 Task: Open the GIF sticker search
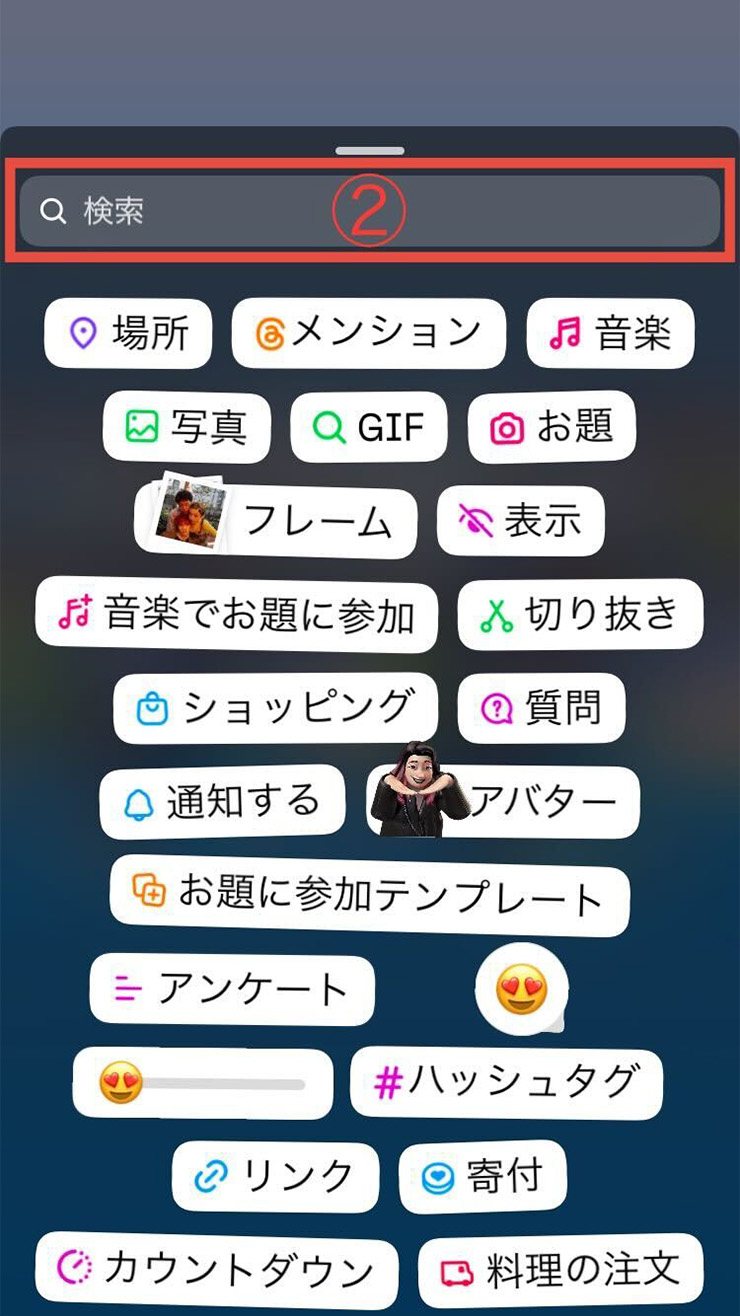pos(369,428)
